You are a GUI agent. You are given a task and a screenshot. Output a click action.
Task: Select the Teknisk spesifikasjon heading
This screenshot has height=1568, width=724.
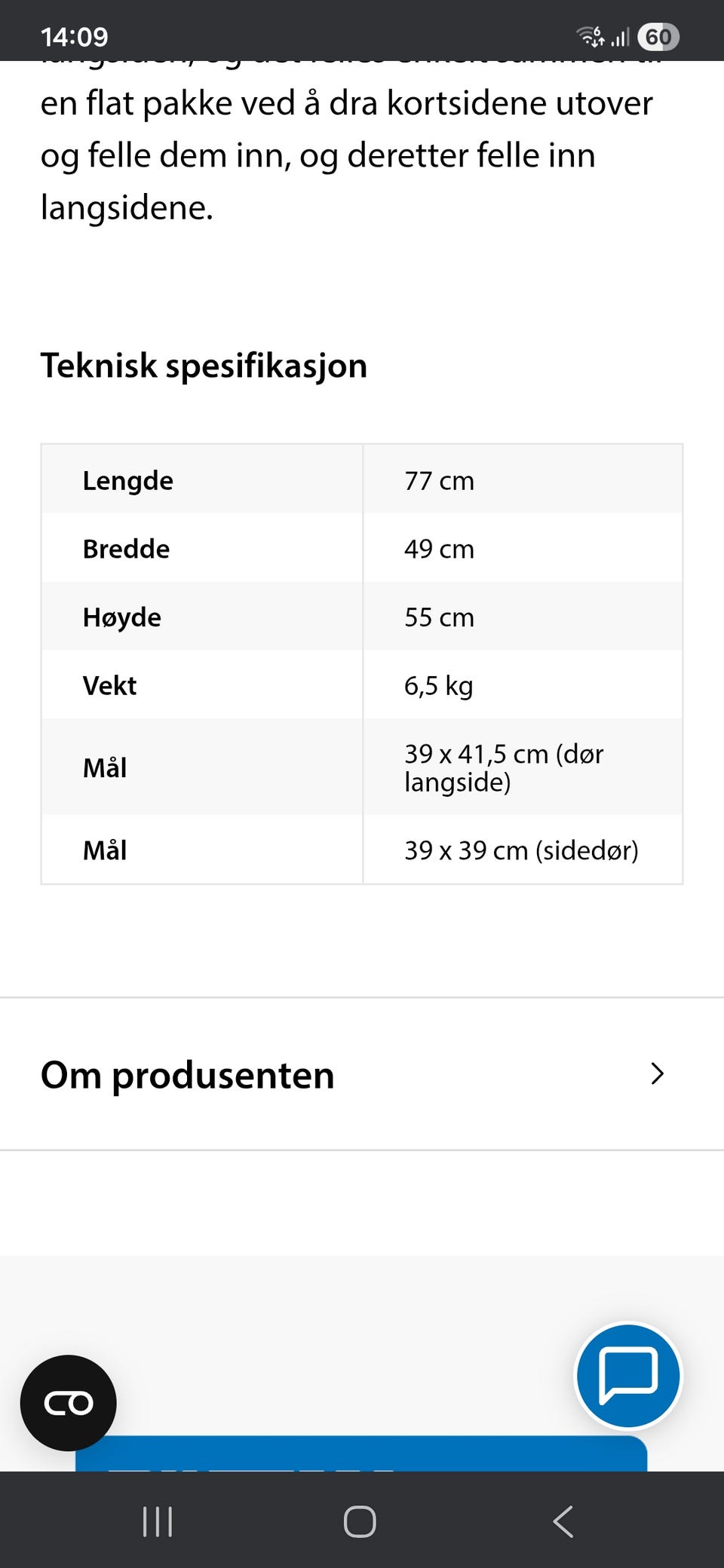tap(204, 365)
